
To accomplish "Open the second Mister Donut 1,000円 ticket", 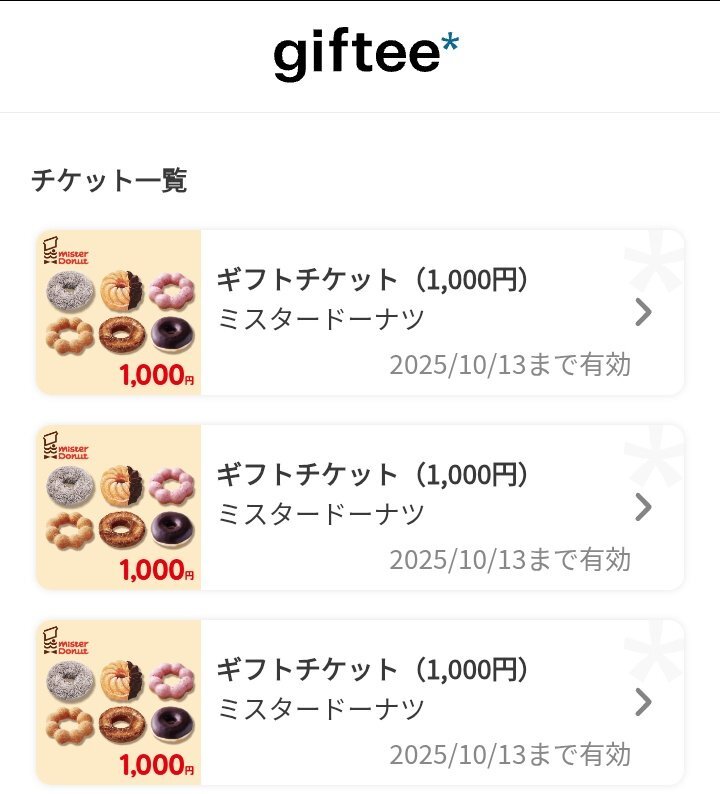I will (360, 507).
